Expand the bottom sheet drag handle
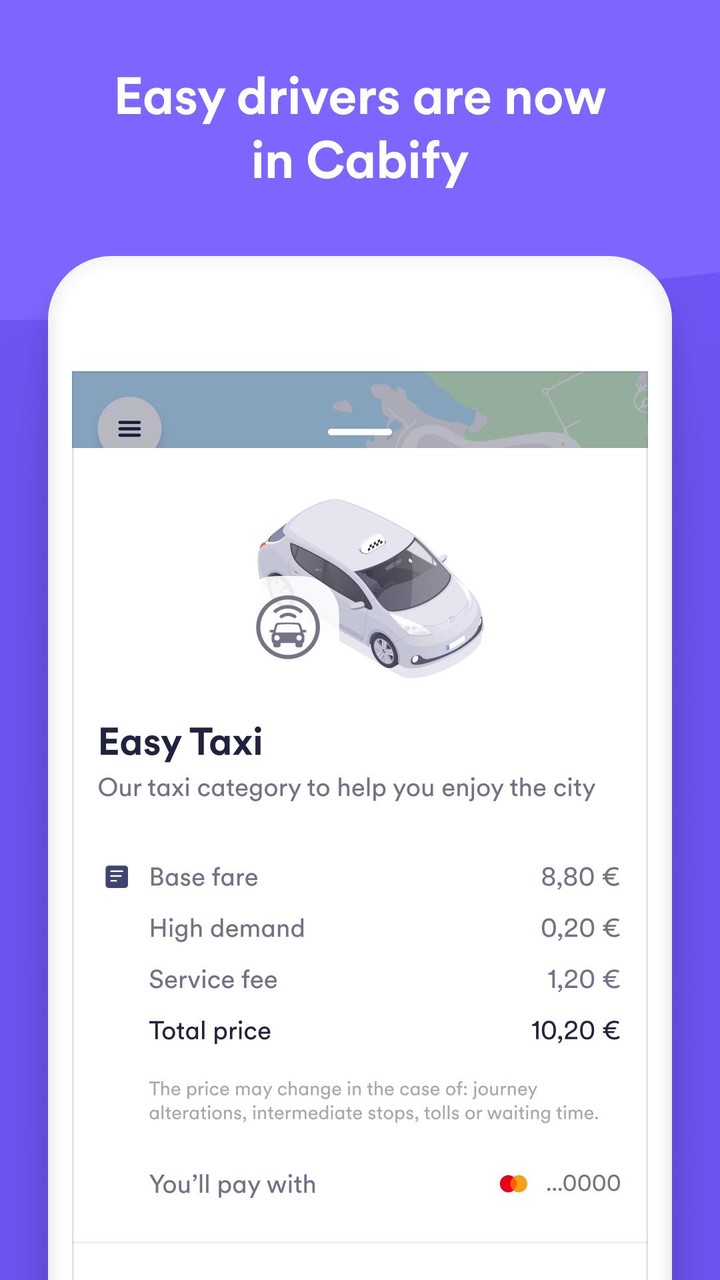Screen dimensions: 720x1280 click(x=359, y=433)
